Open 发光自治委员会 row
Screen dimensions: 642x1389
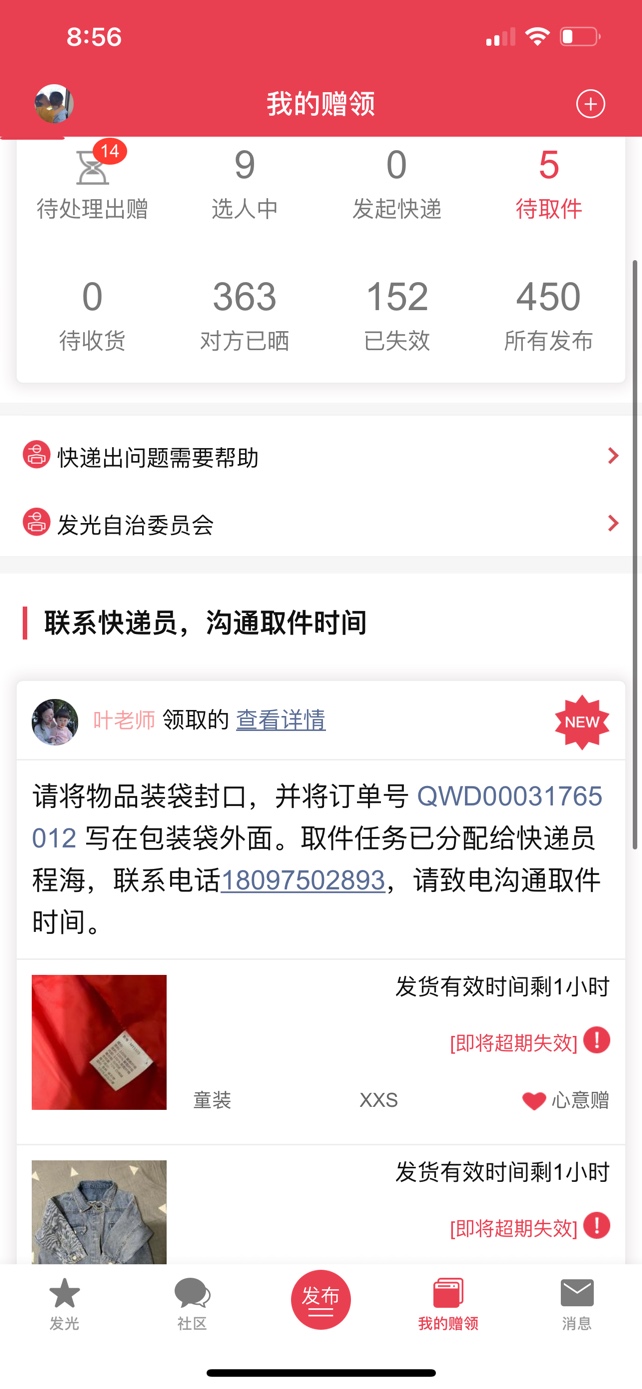pyautogui.click(x=321, y=524)
